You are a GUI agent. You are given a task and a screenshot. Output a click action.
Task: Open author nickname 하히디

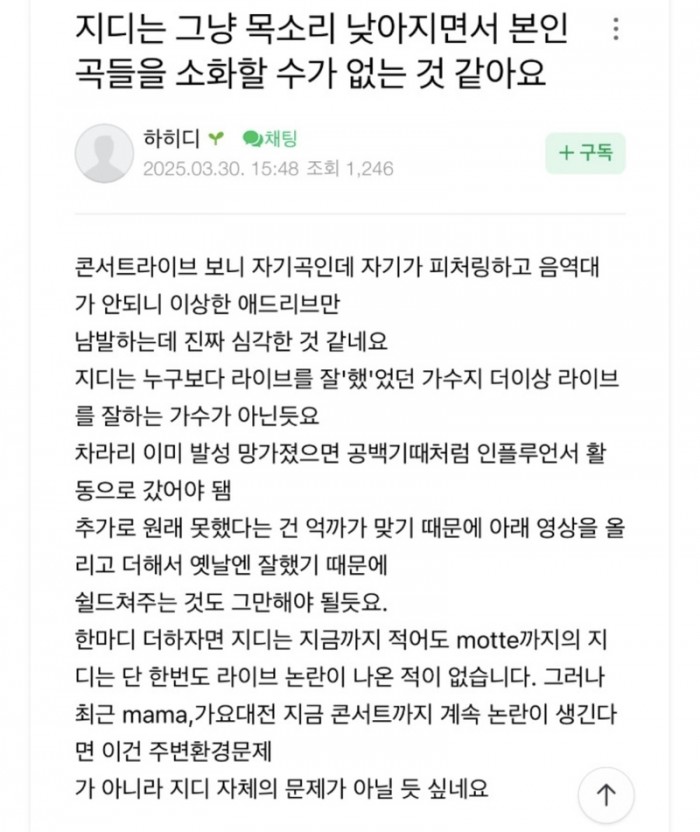[174, 138]
